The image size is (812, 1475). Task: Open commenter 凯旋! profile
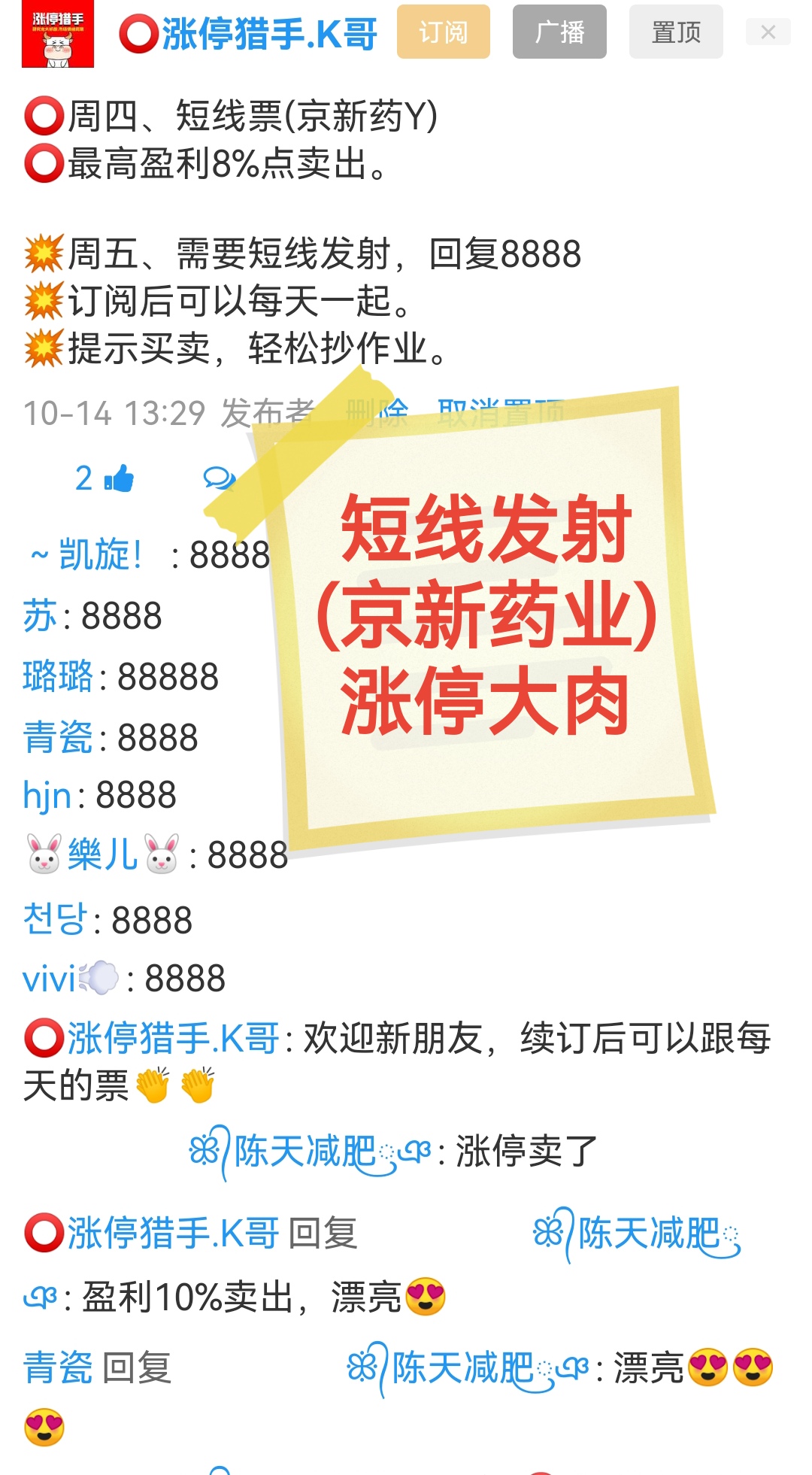tap(100, 555)
